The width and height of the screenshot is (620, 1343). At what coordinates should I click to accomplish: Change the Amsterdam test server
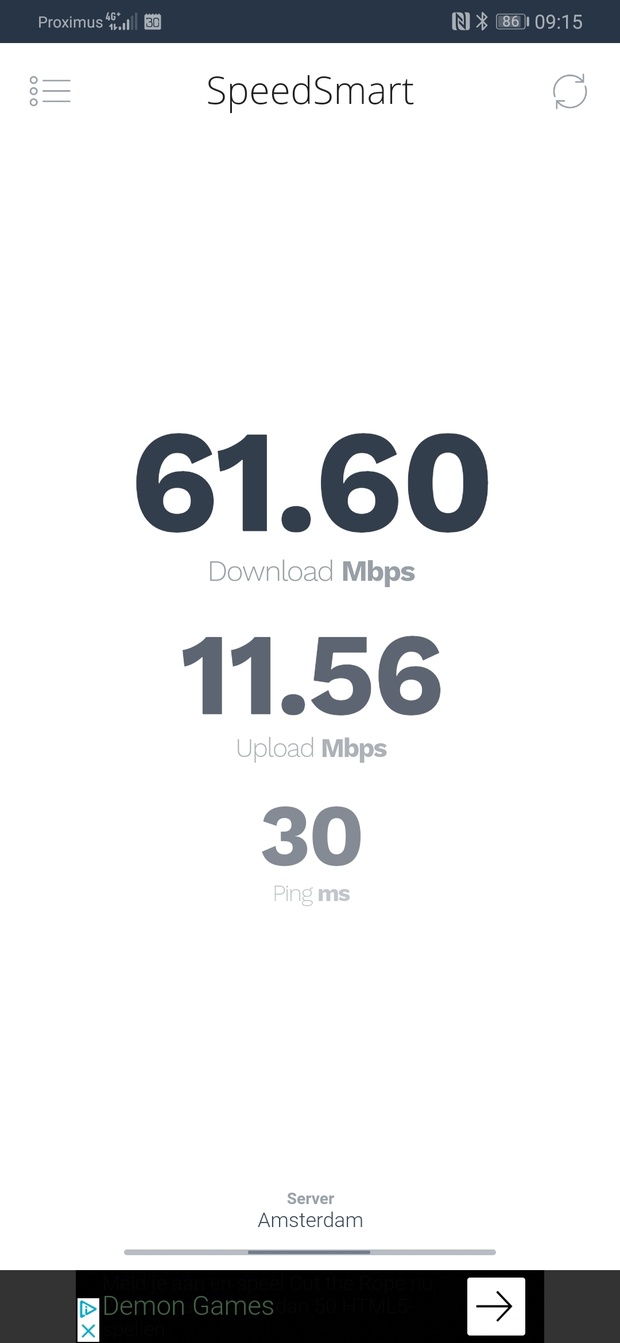pyautogui.click(x=310, y=1219)
